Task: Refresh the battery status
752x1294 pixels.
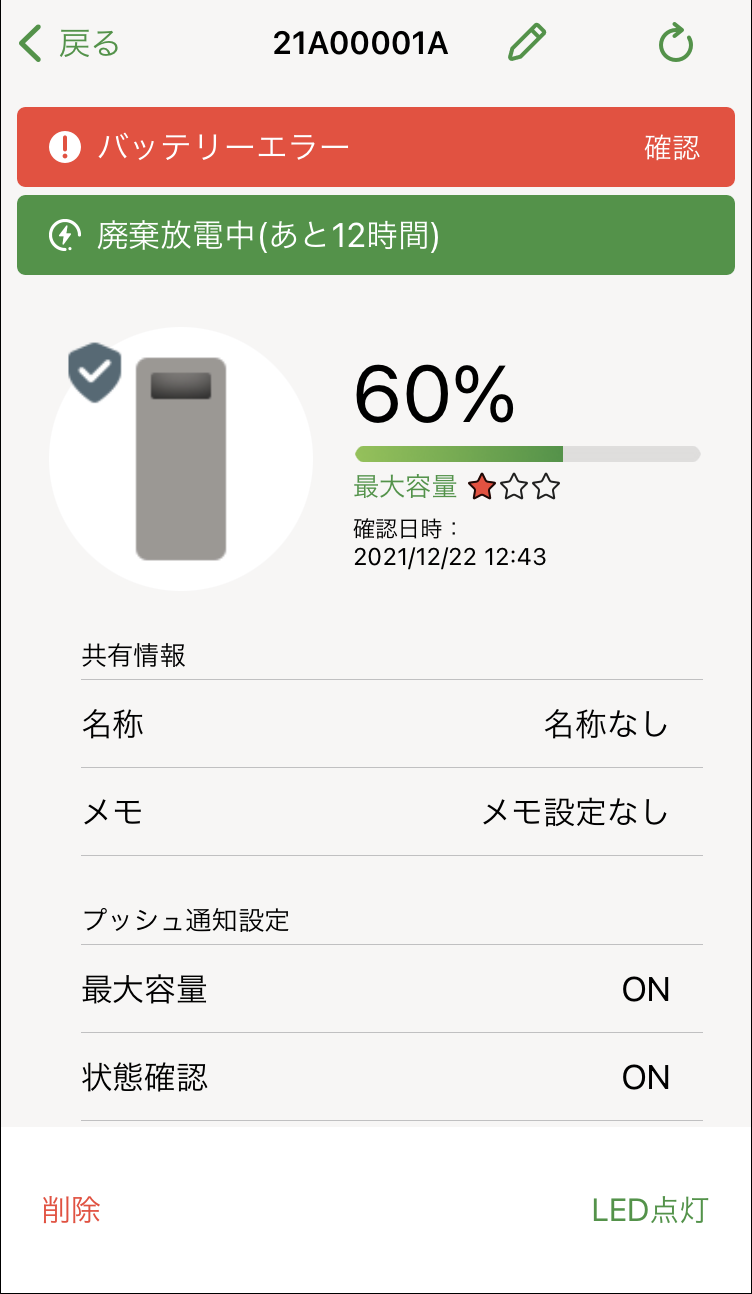Action: click(x=676, y=44)
